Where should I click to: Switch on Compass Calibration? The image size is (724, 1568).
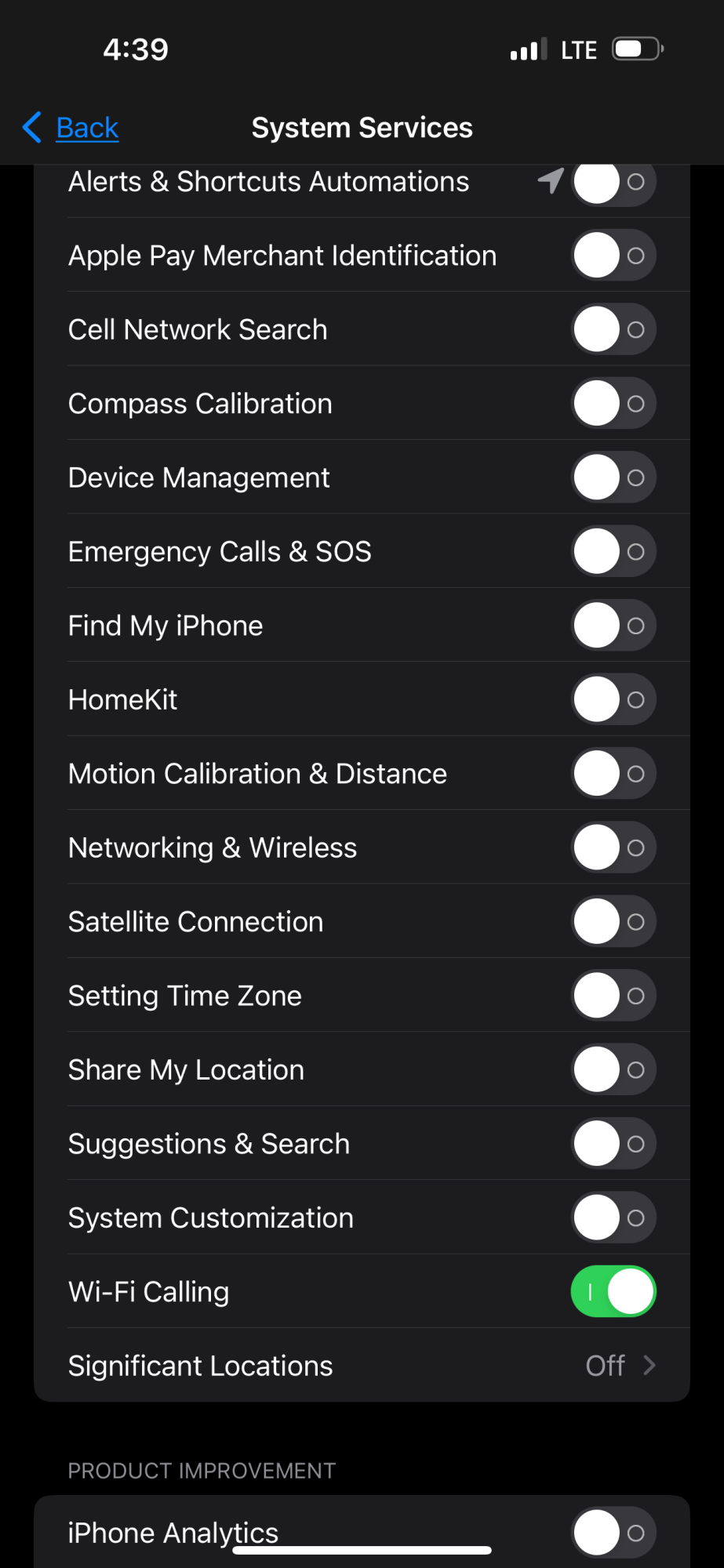point(613,404)
